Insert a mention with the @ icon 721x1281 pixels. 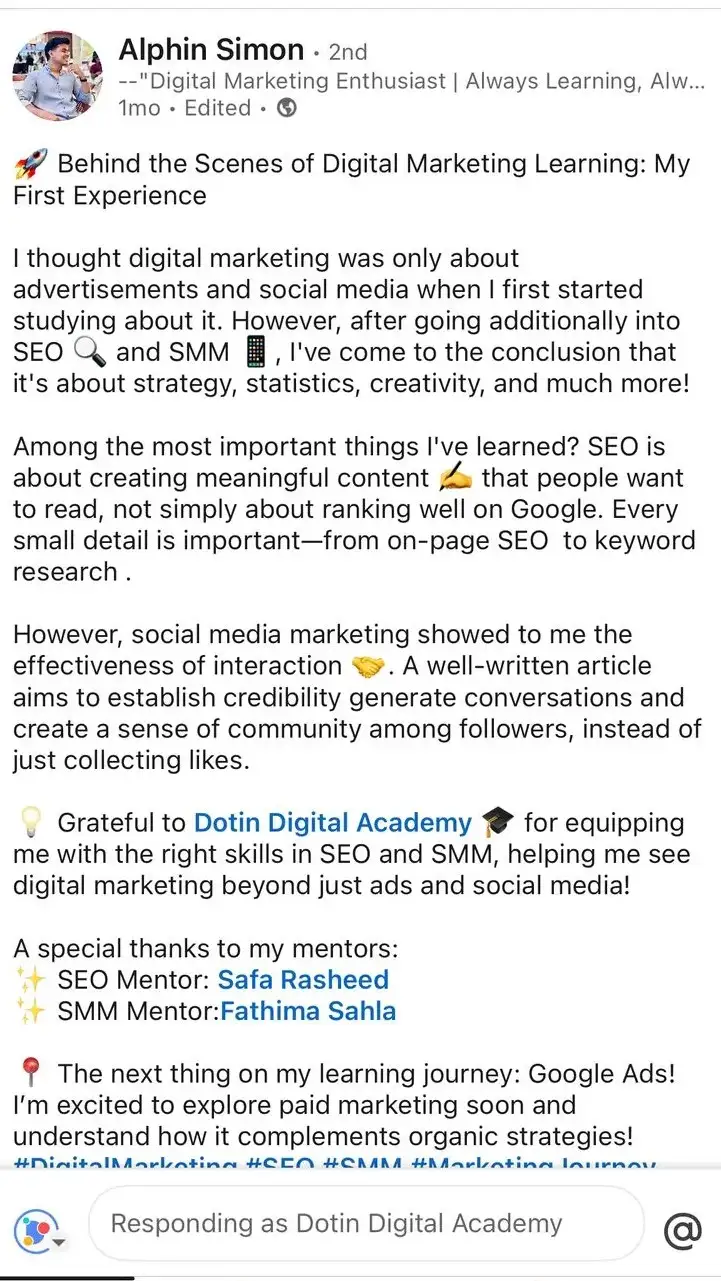(682, 1229)
